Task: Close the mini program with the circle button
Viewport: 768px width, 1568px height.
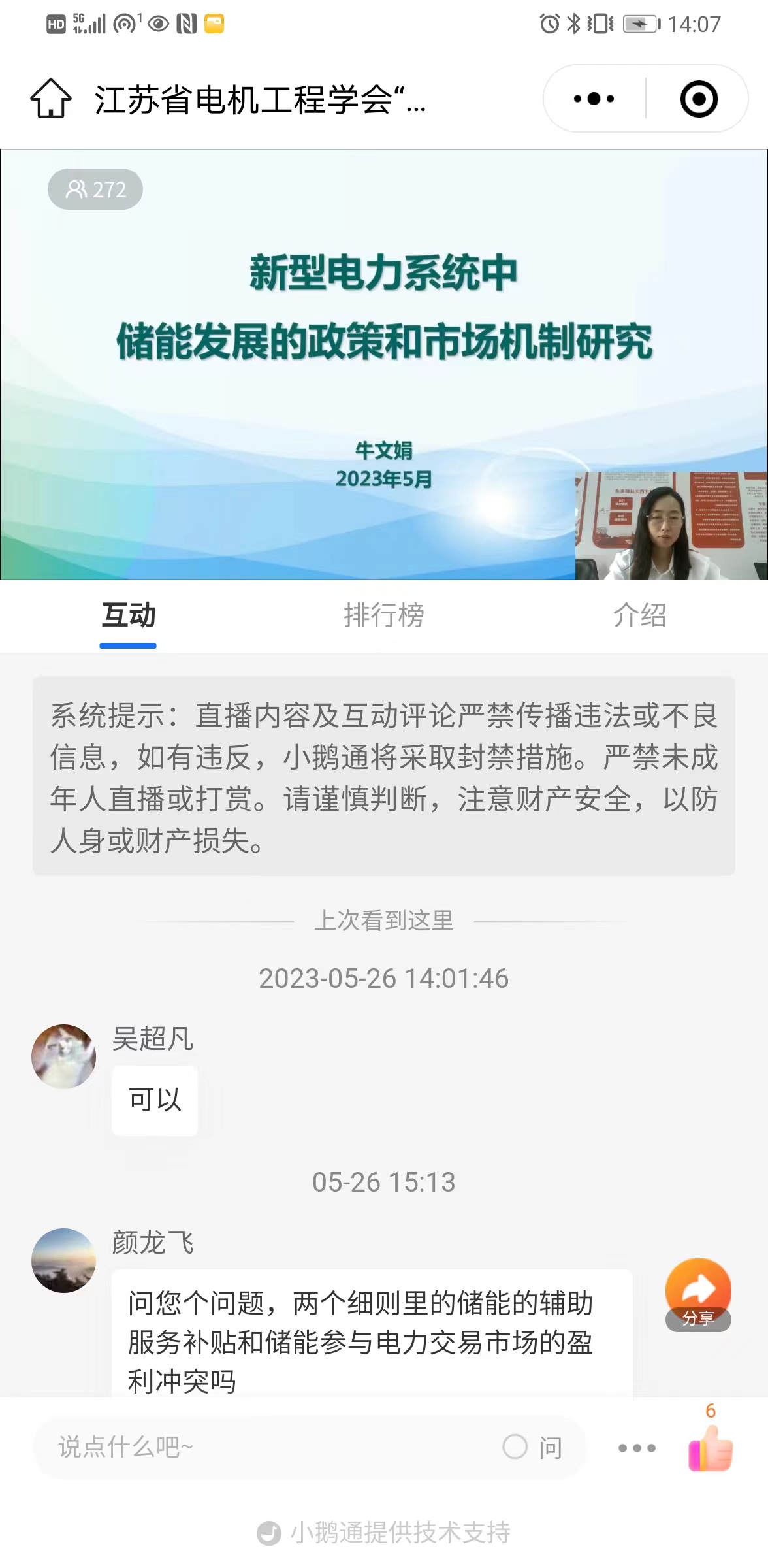Action: [x=698, y=99]
